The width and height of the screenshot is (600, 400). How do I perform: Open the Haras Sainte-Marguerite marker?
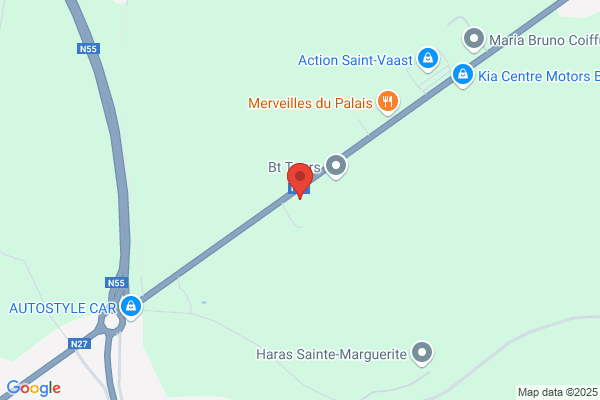tap(424, 352)
